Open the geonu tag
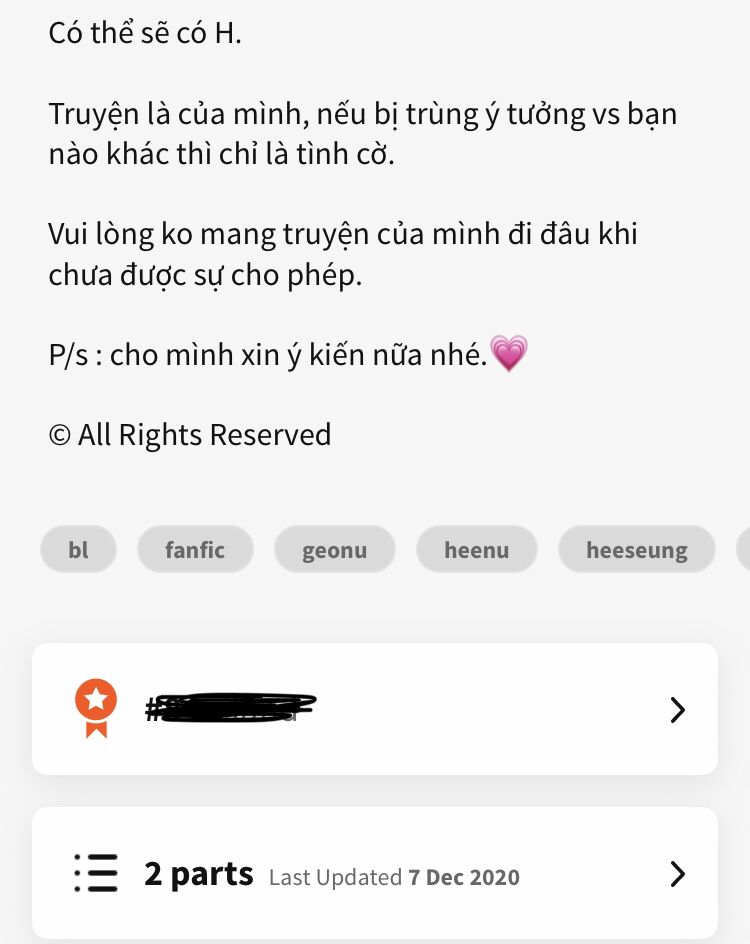The height and width of the screenshot is (944, 750). tap(334, 550)
